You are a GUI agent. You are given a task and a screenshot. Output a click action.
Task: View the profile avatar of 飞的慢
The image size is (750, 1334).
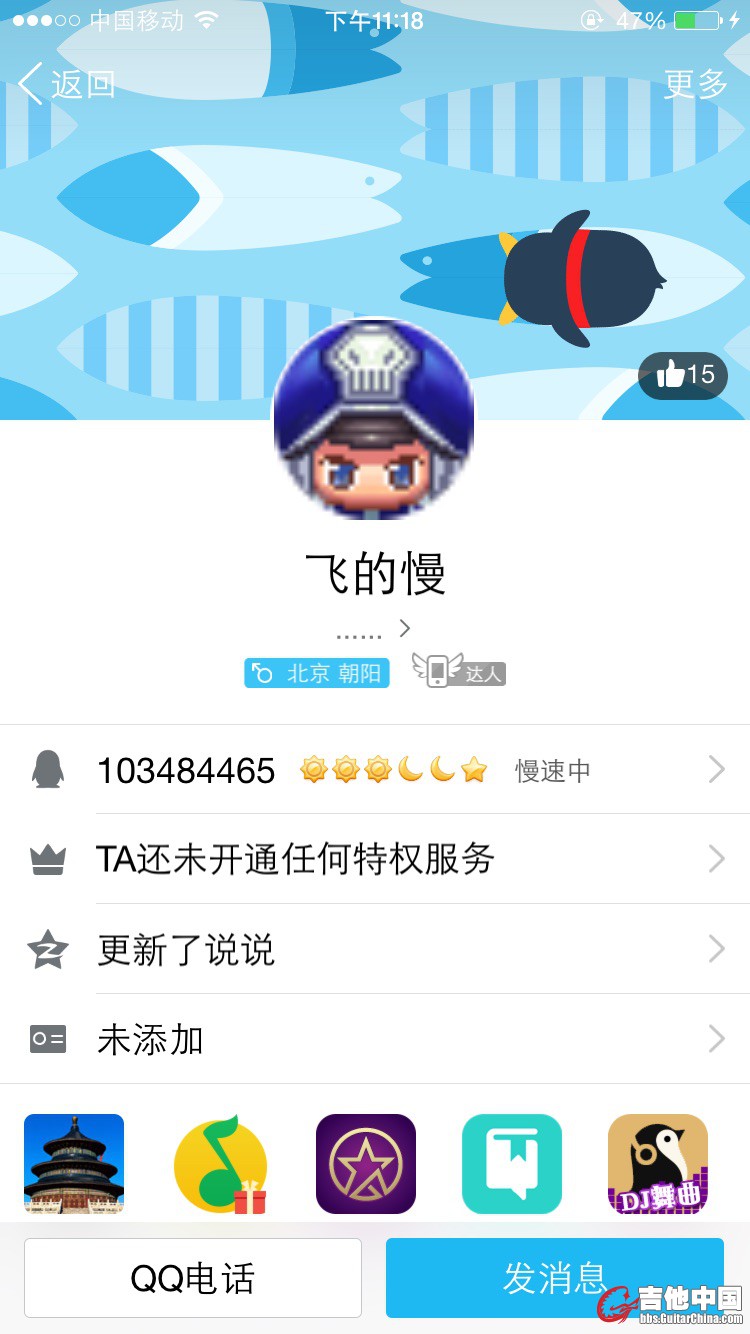(374, 420)
